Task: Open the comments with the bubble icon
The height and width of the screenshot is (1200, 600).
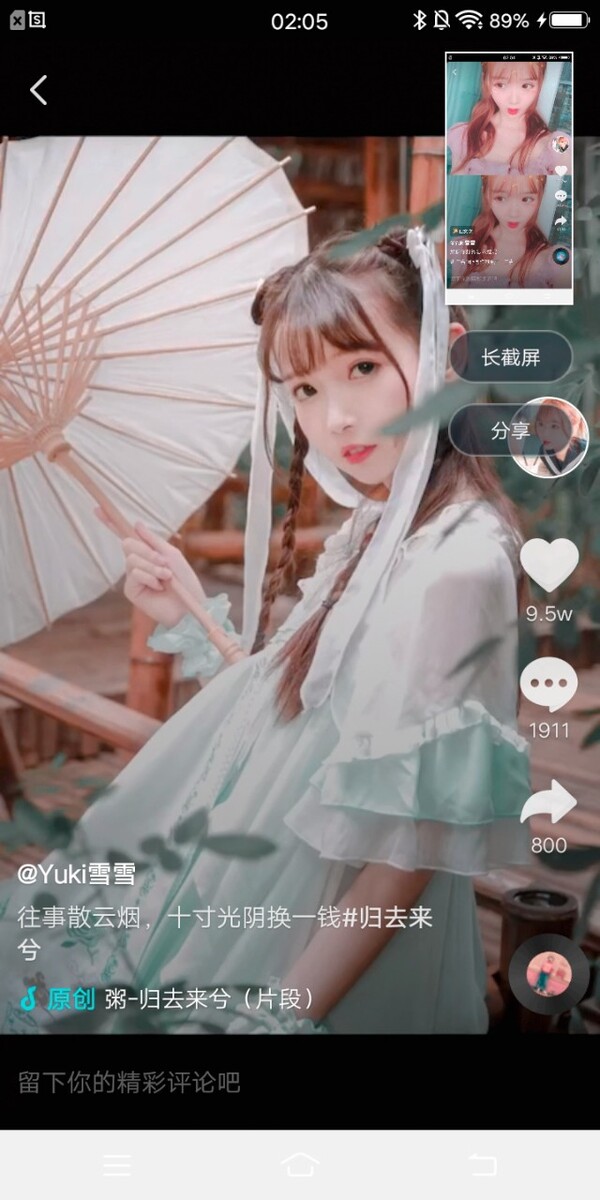Action: 549,685
